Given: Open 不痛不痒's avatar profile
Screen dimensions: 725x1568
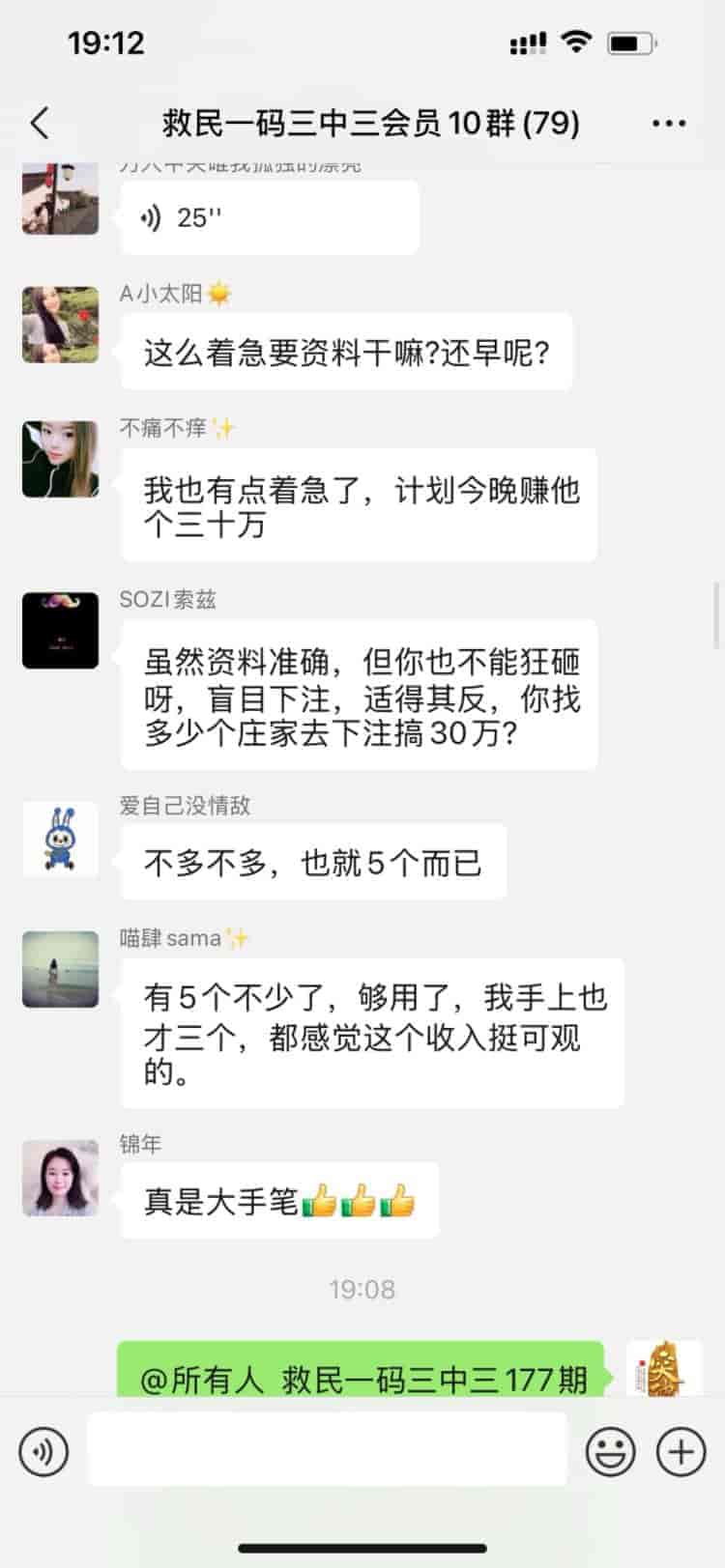Looking at the screenshot, I should [x=60, y=459].
